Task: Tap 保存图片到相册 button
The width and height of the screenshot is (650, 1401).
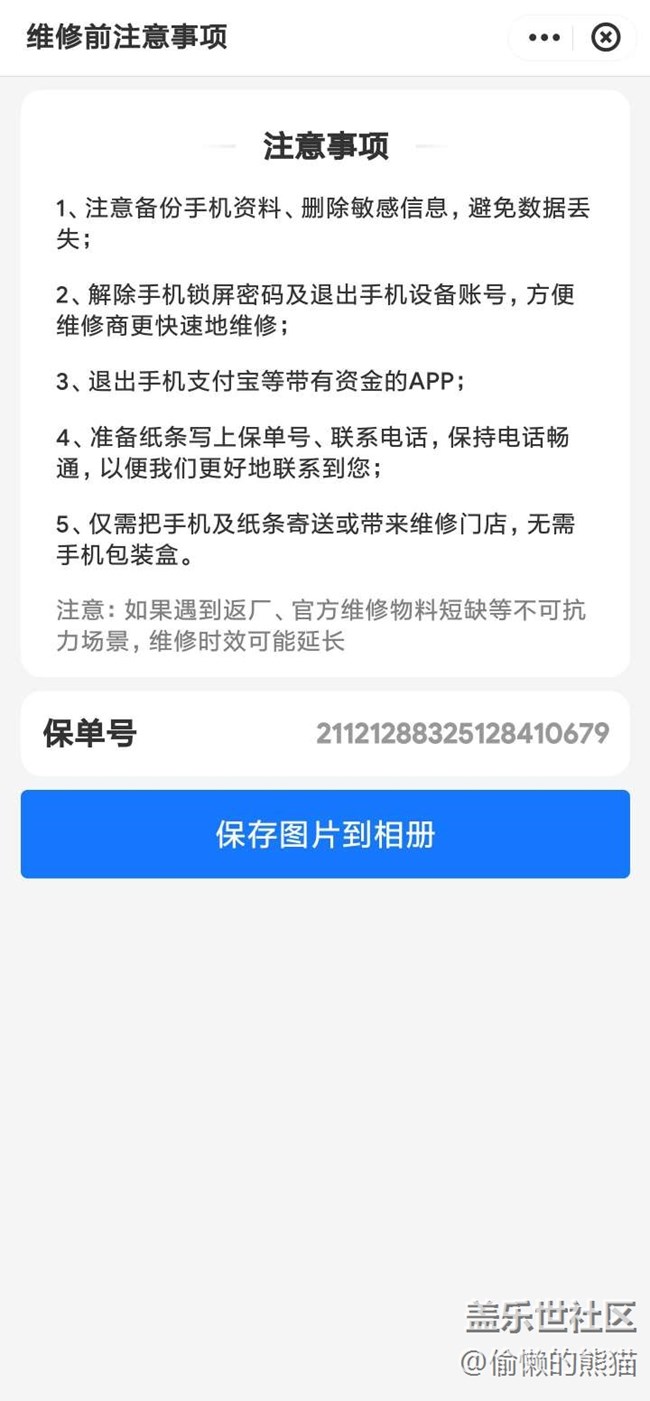Action: click(325, 834)
